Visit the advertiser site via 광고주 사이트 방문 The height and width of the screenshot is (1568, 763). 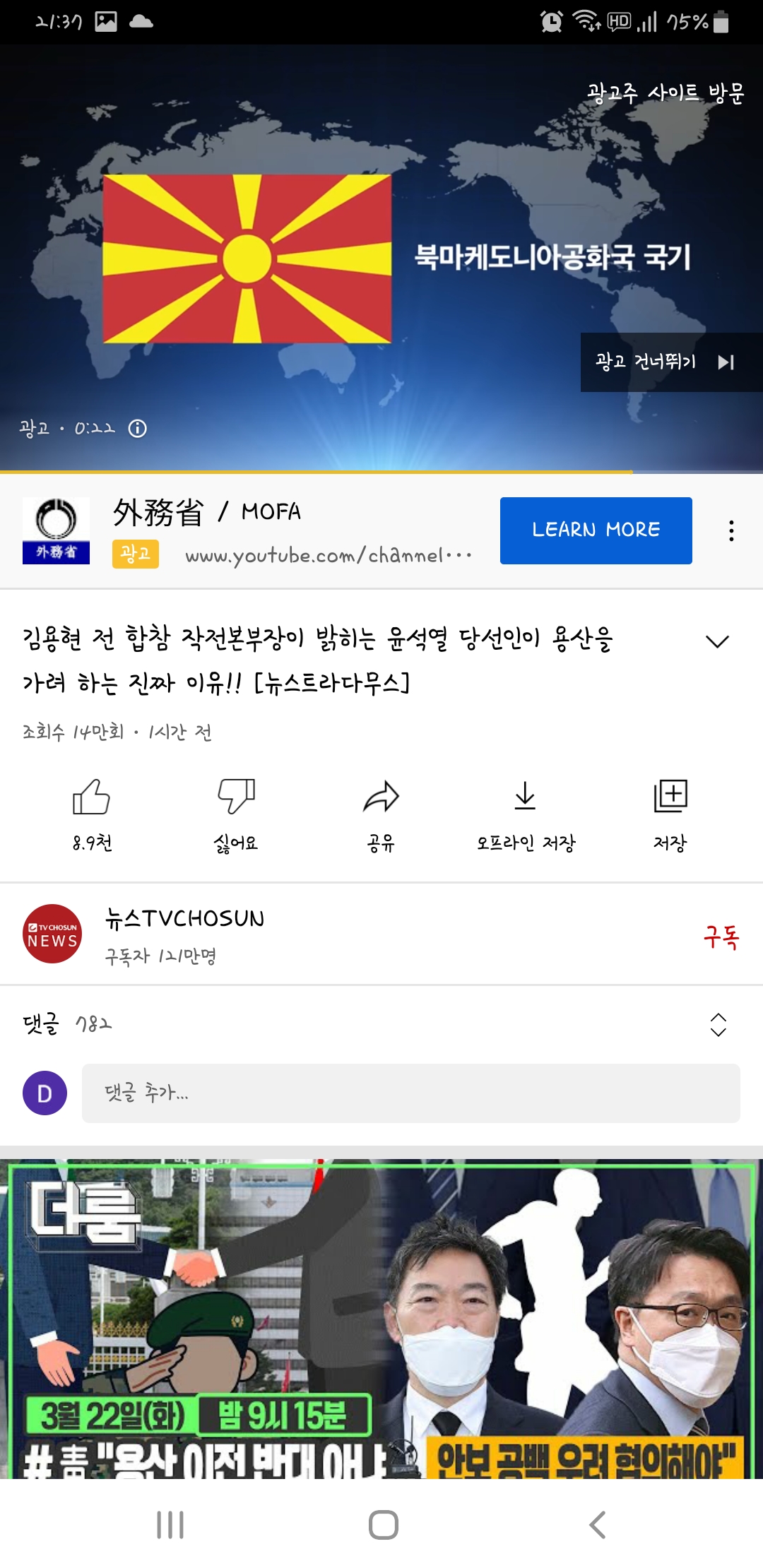(665, 93)
